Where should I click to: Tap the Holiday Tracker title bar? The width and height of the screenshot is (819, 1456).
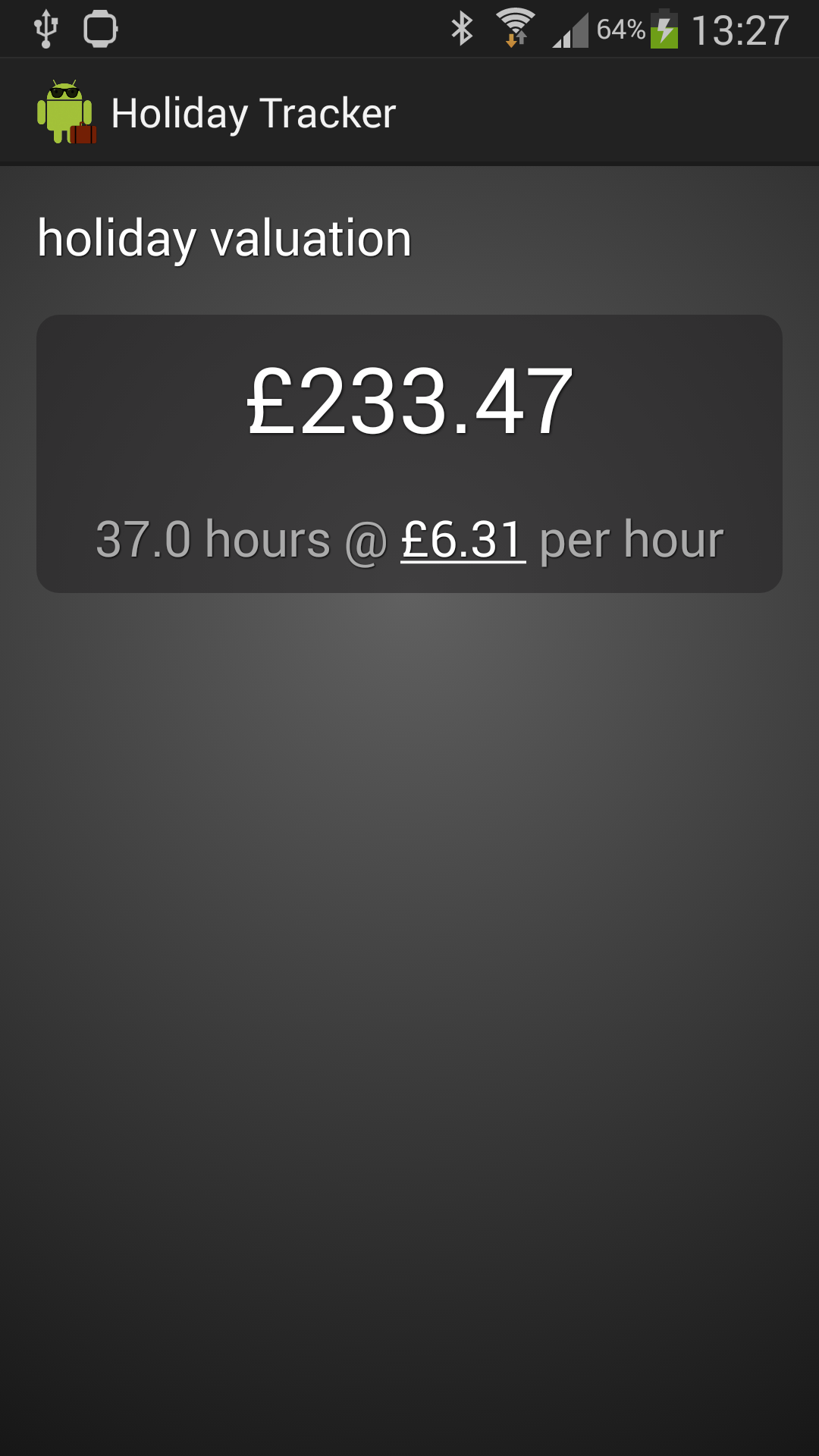tap(254, 111)
